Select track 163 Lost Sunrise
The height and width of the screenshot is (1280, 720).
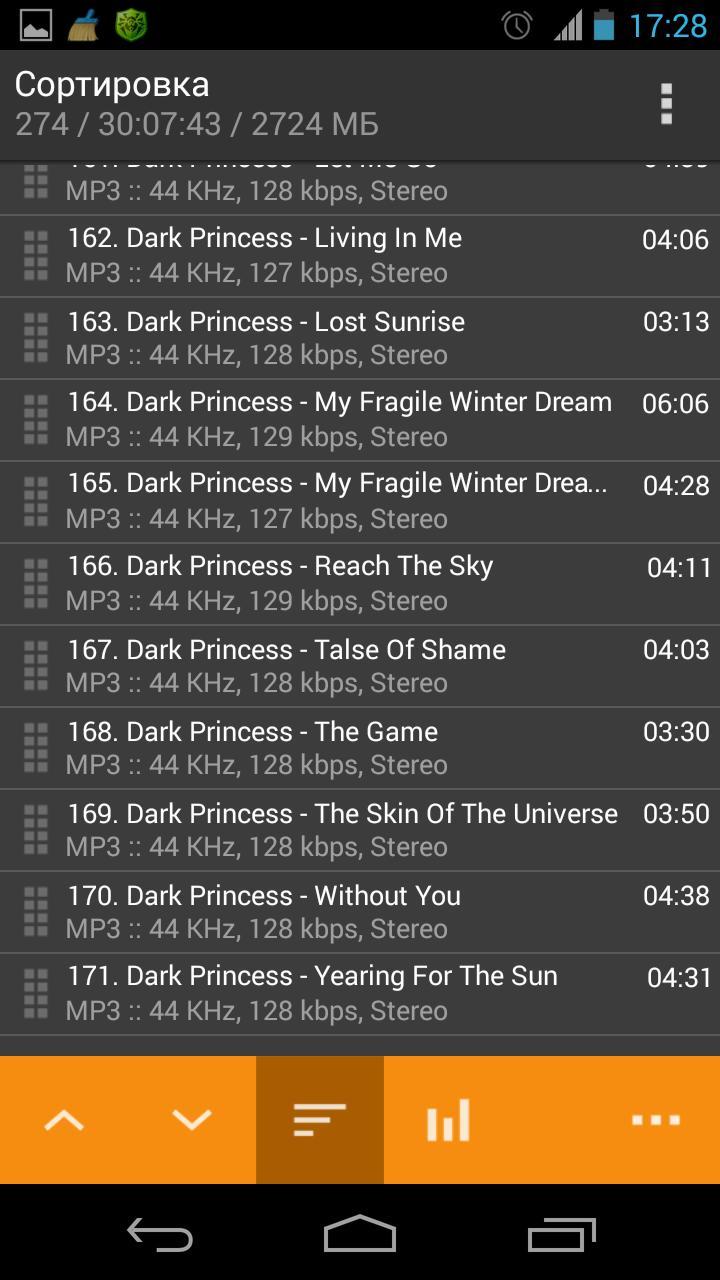point(340,338)
